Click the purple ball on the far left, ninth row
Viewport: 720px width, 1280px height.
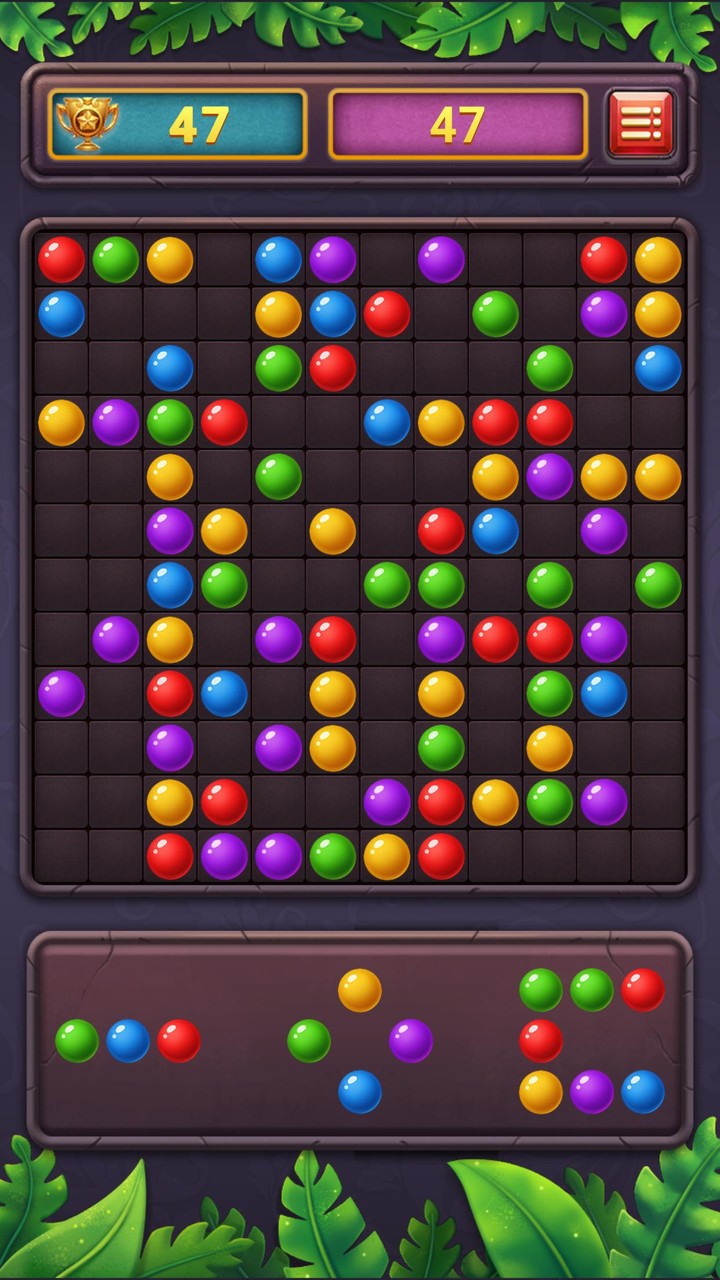pyautogui.click(x=62, y=692)
